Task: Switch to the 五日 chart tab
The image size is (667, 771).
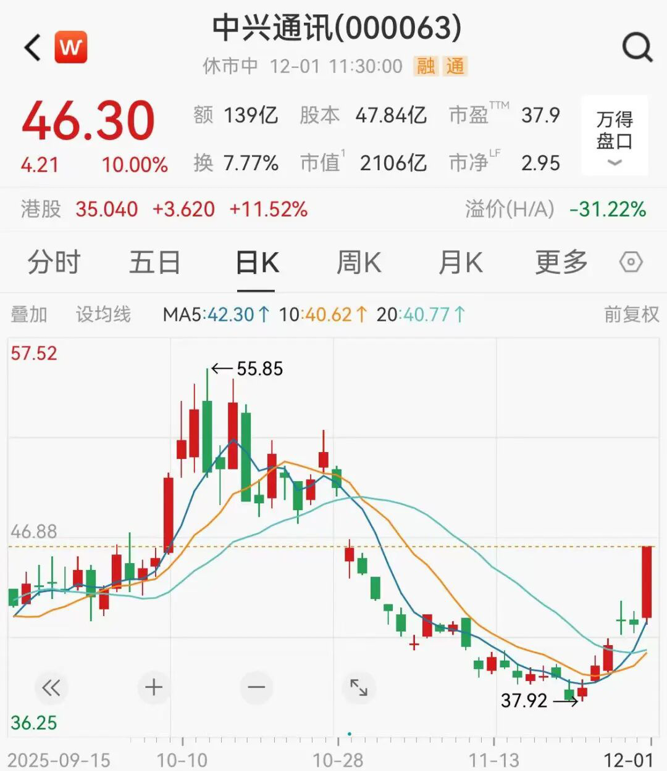Action: pos(155,263)
